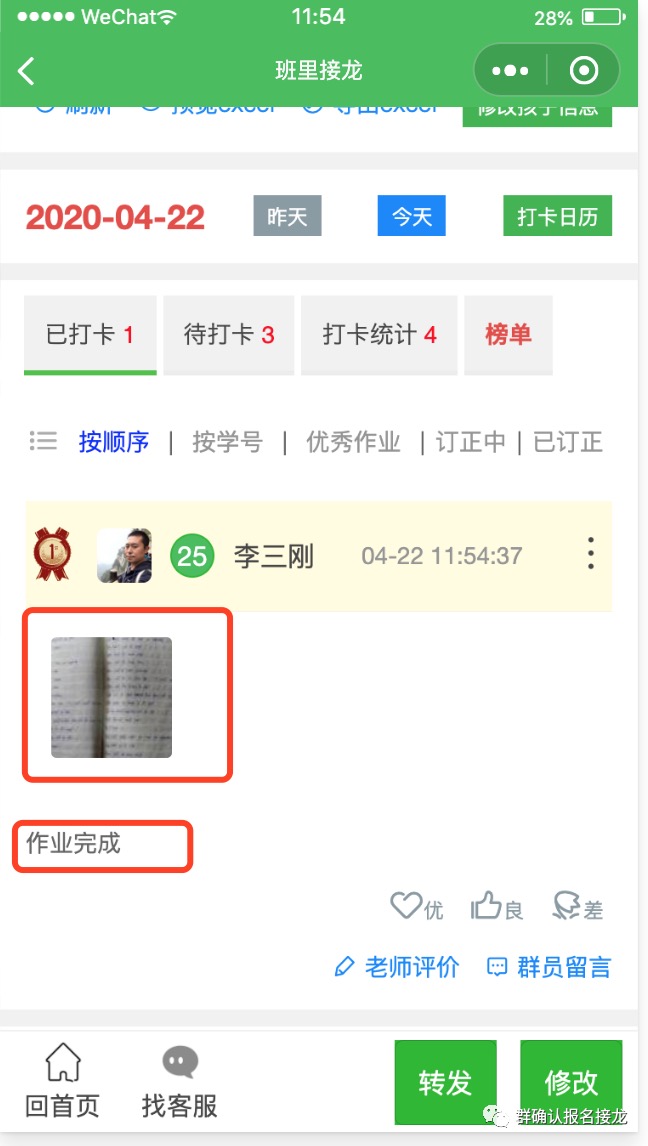Viewport: 648px width, 1146px height.
Task: Open the mini program three-dot menu
Action: coord(510,71)
